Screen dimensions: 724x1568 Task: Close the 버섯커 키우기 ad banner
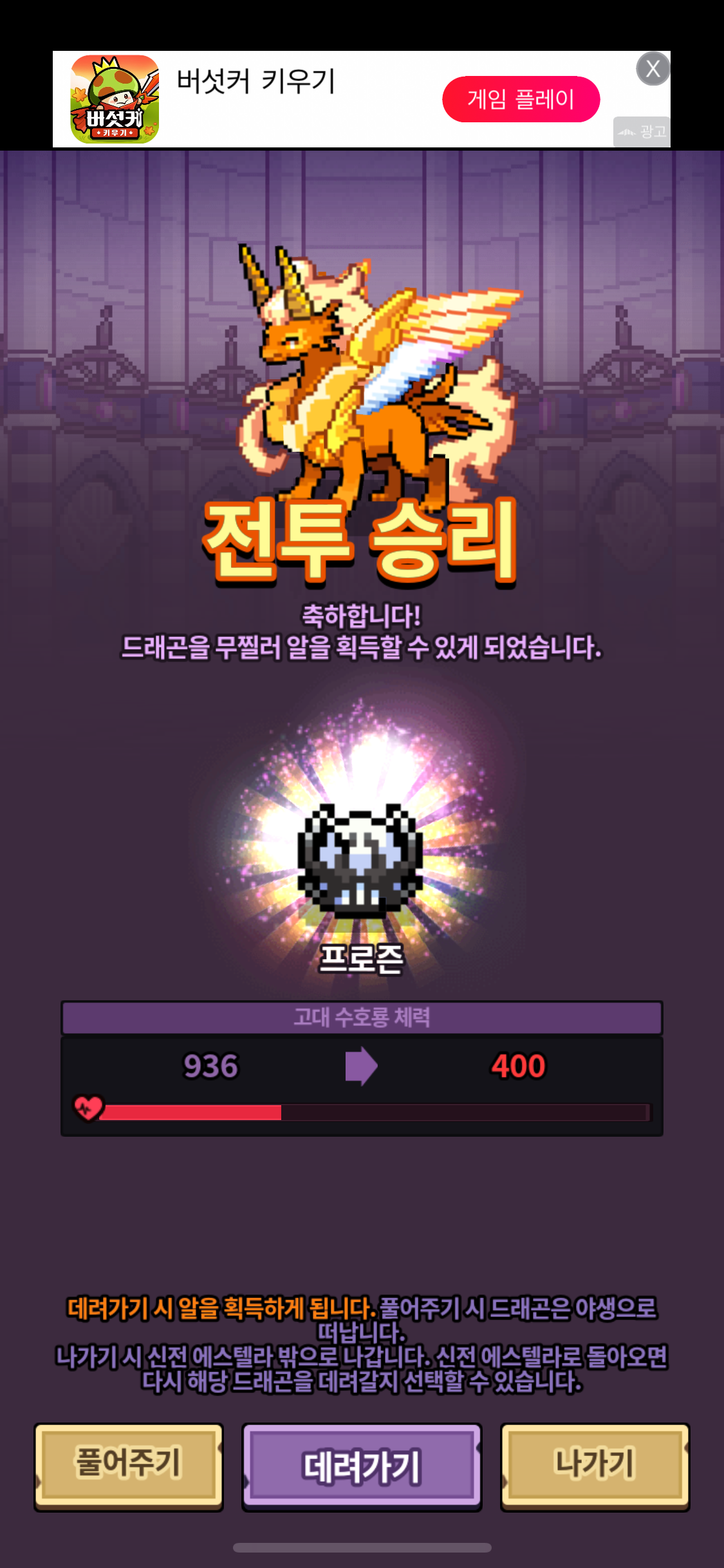(x=653, y=69)
